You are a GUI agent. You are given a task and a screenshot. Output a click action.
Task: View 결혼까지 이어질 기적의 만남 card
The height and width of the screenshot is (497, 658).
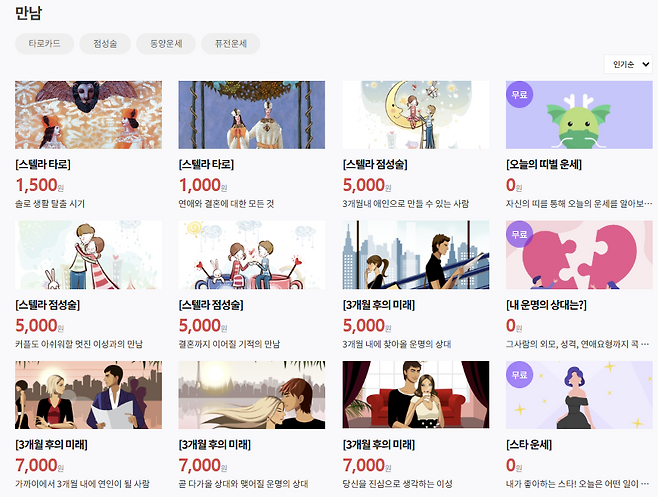click(x=251, y=255)
